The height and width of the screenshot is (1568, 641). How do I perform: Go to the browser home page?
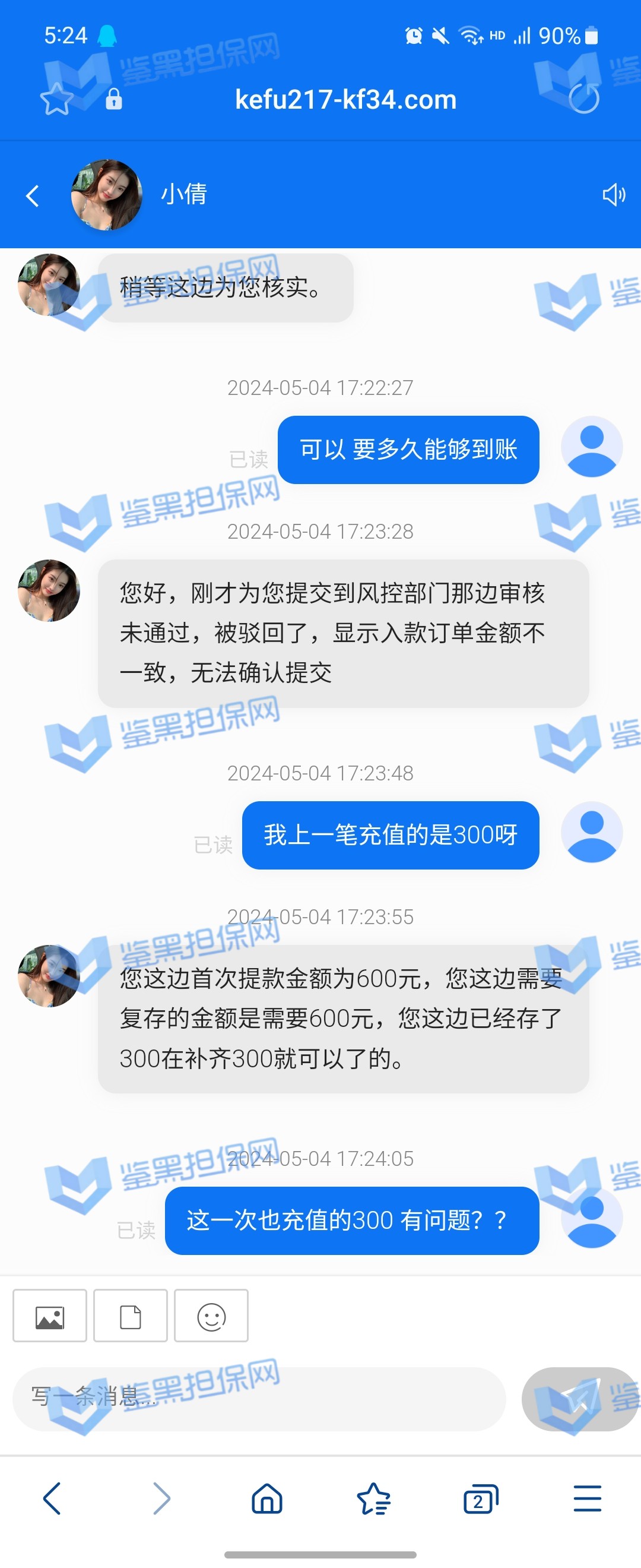pos(267,1498)
